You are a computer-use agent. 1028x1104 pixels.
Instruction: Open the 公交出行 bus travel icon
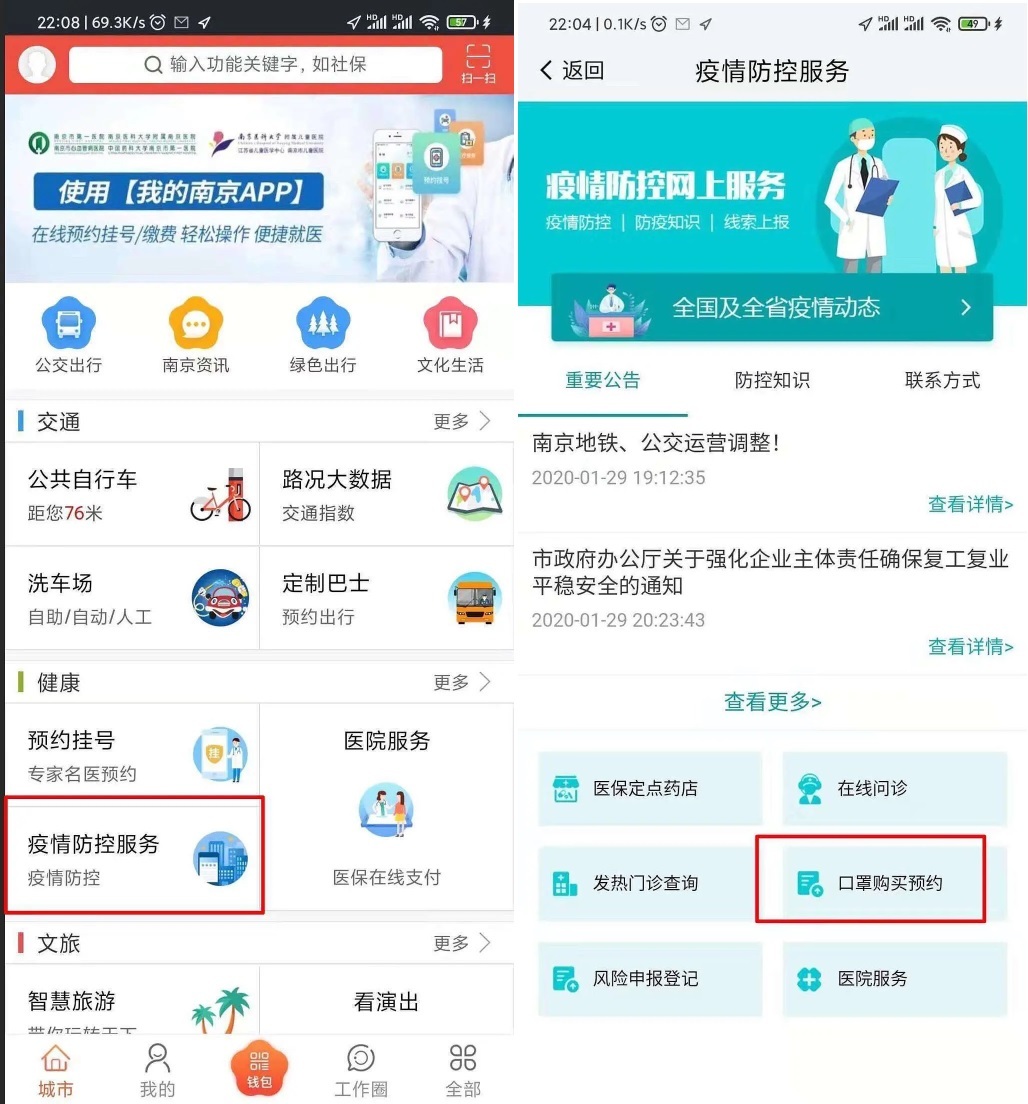pyautogui.click(x=68, y=333)
